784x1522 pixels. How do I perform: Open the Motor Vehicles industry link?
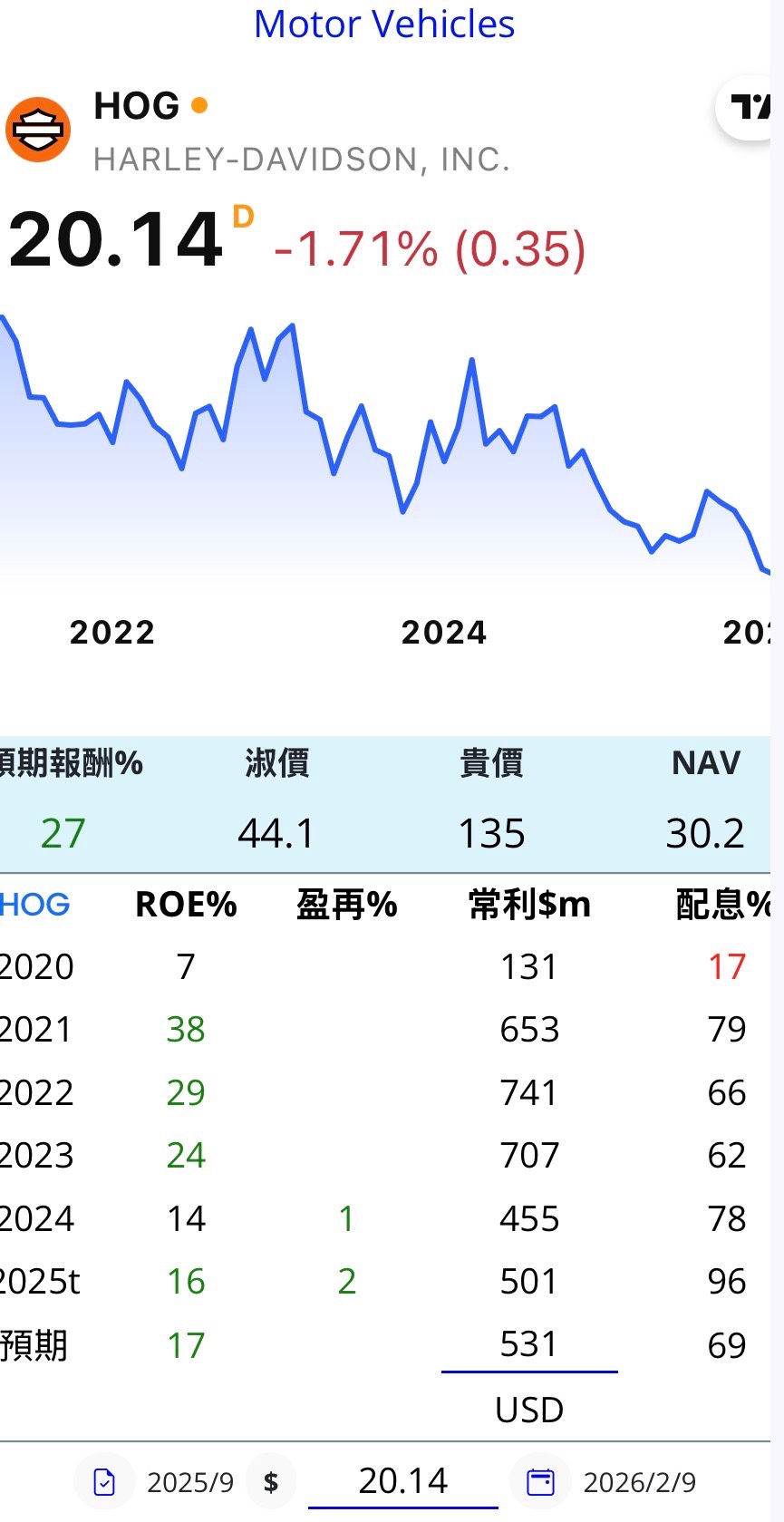click(x=384, y=24)
